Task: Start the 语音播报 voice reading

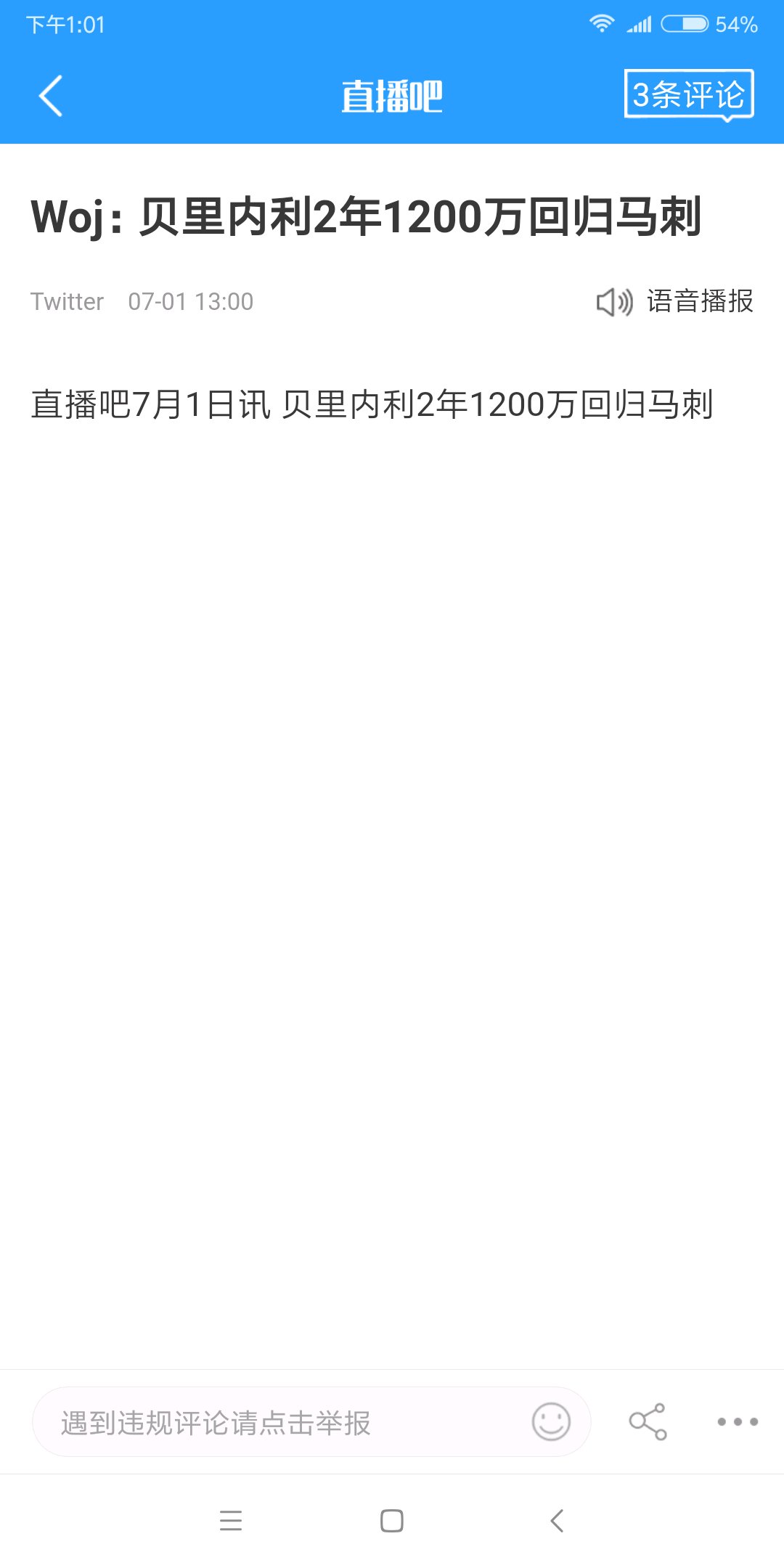Action: (x=674, y=301)
